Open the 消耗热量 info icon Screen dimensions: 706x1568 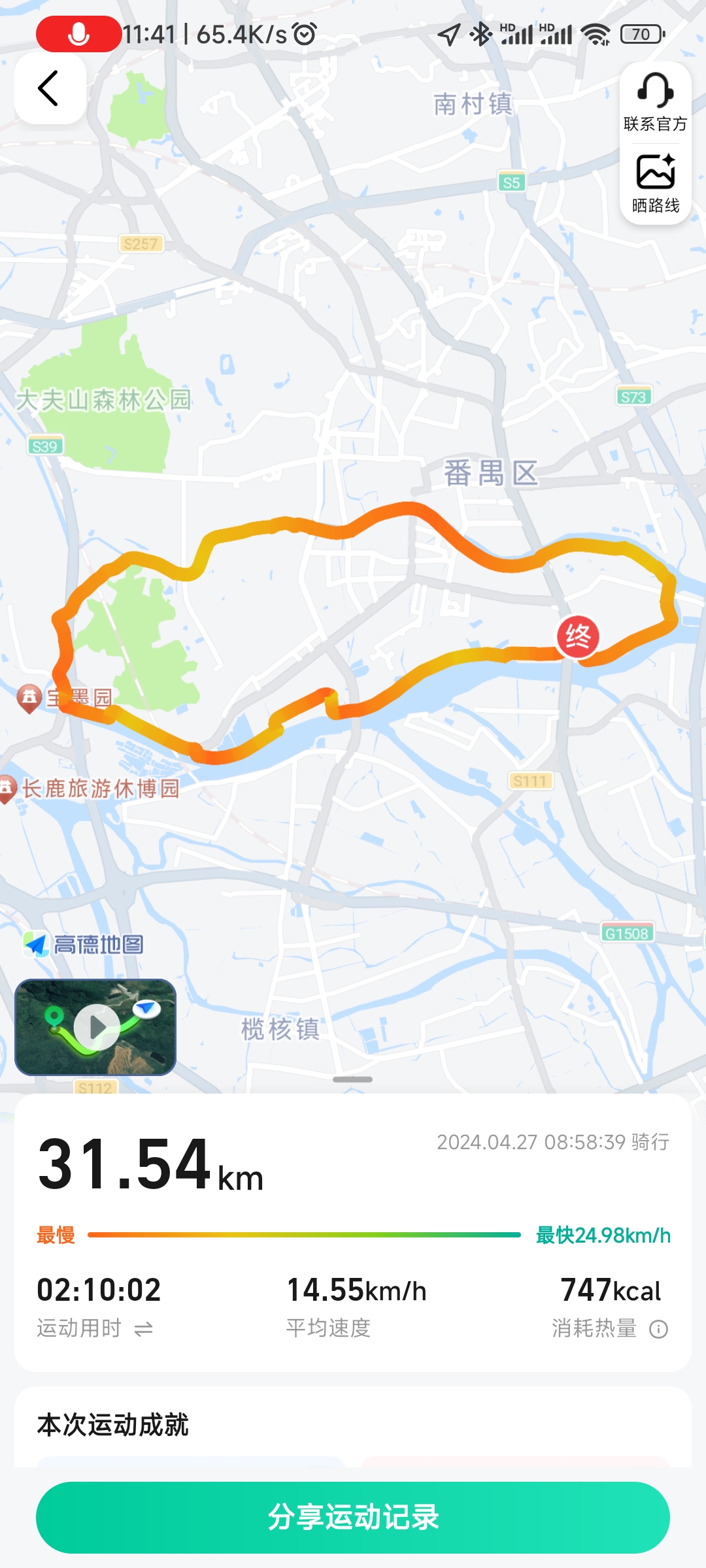[x=658, y=1329]
